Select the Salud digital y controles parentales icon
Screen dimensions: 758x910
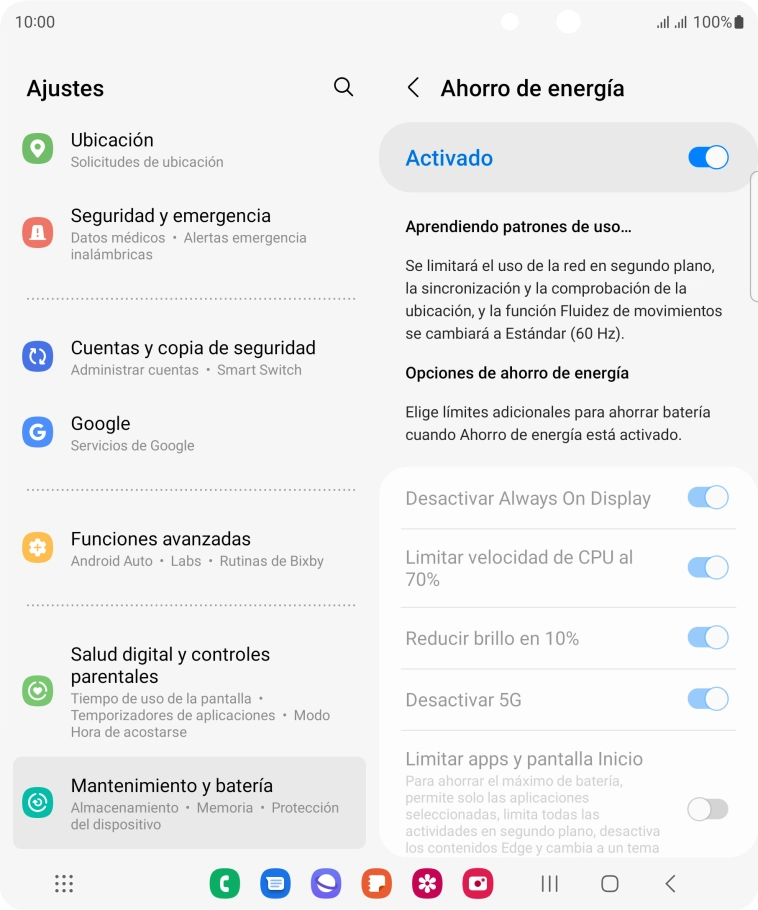[37, 689]
